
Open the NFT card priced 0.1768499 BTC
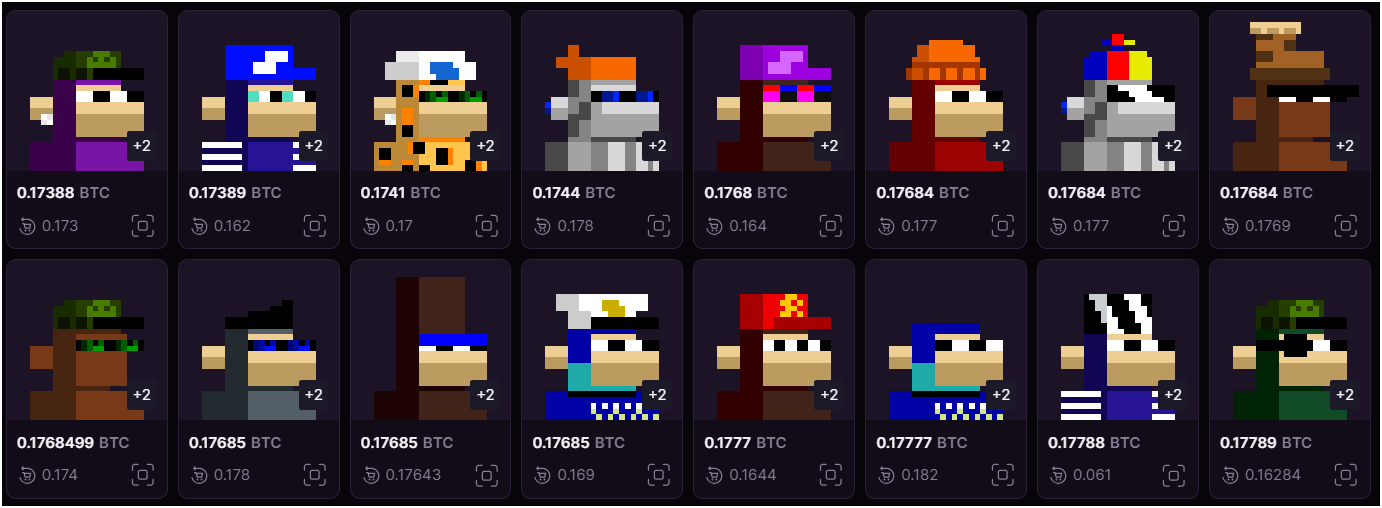tap(86, 349)
